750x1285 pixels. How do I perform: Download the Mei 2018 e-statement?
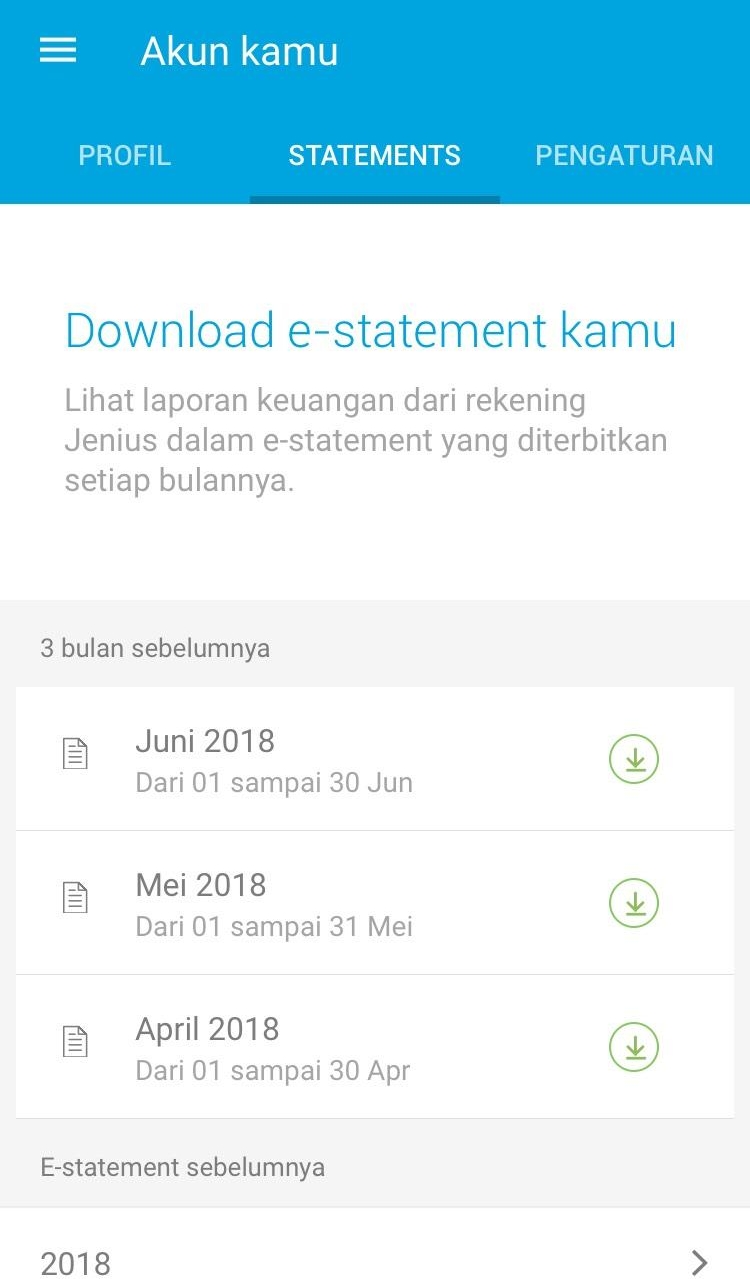(x=634, y=904)
